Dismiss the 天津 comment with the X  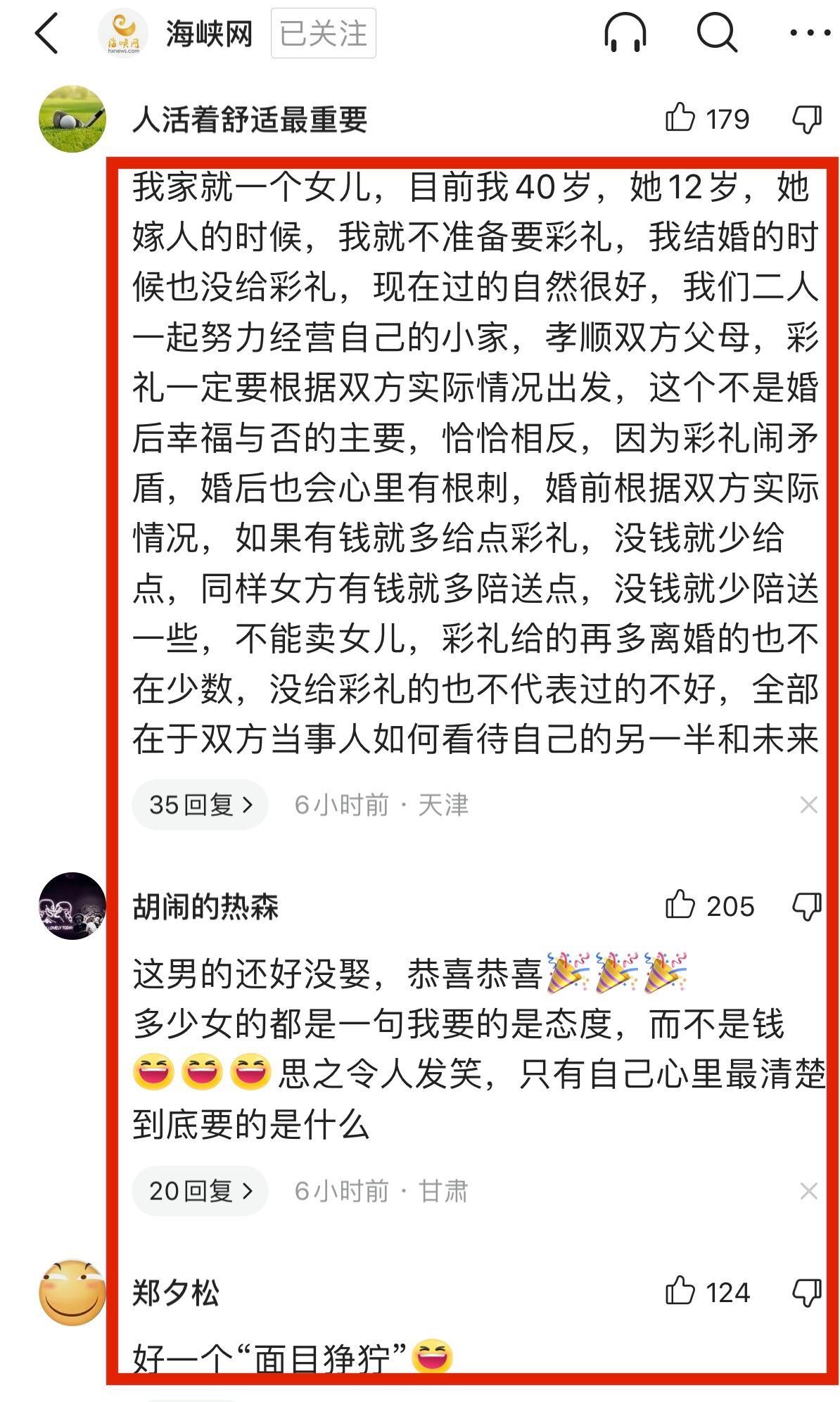tap(808, 805)
